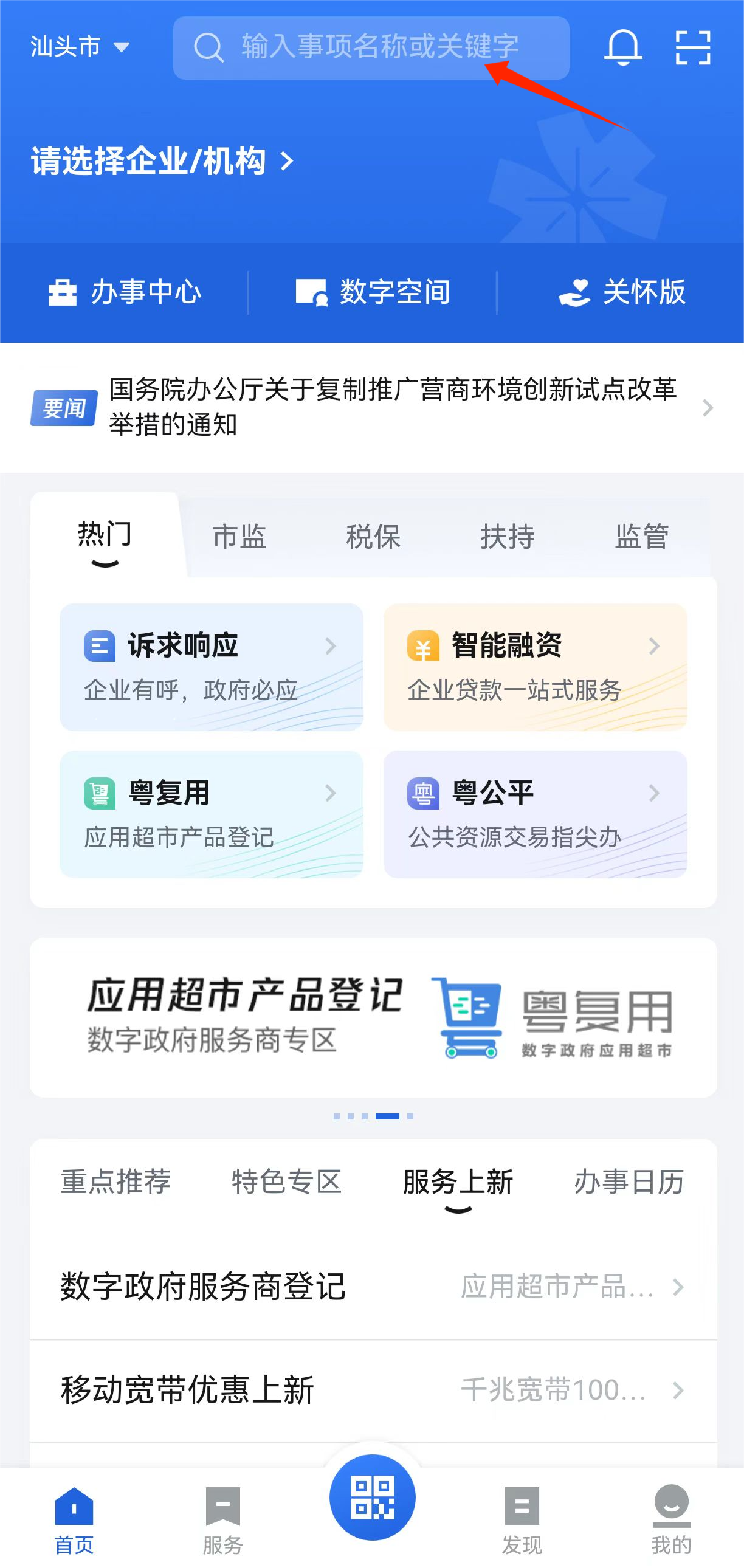
Task: Tap the 数字空间 icon
Action: [311, 291]
